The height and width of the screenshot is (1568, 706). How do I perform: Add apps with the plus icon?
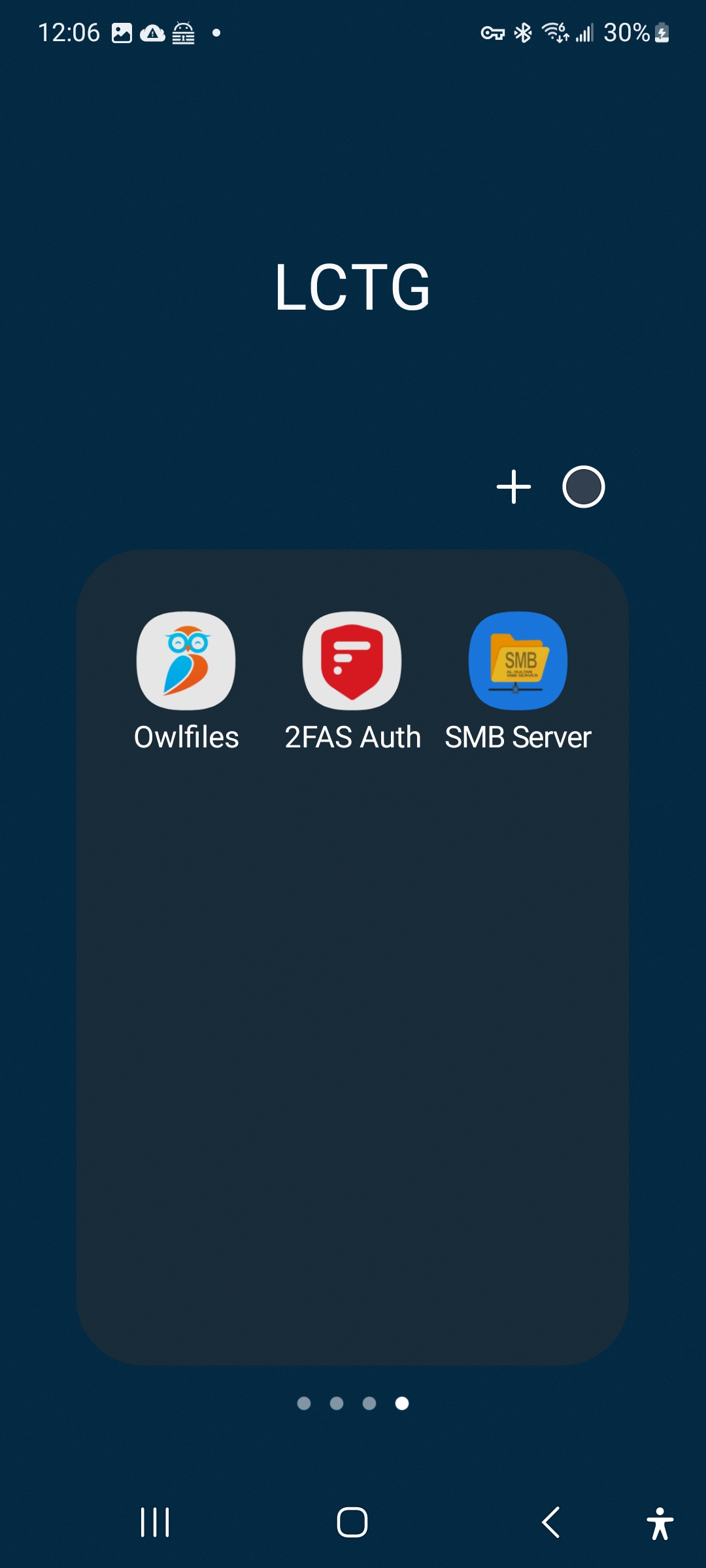click(514, 487)
